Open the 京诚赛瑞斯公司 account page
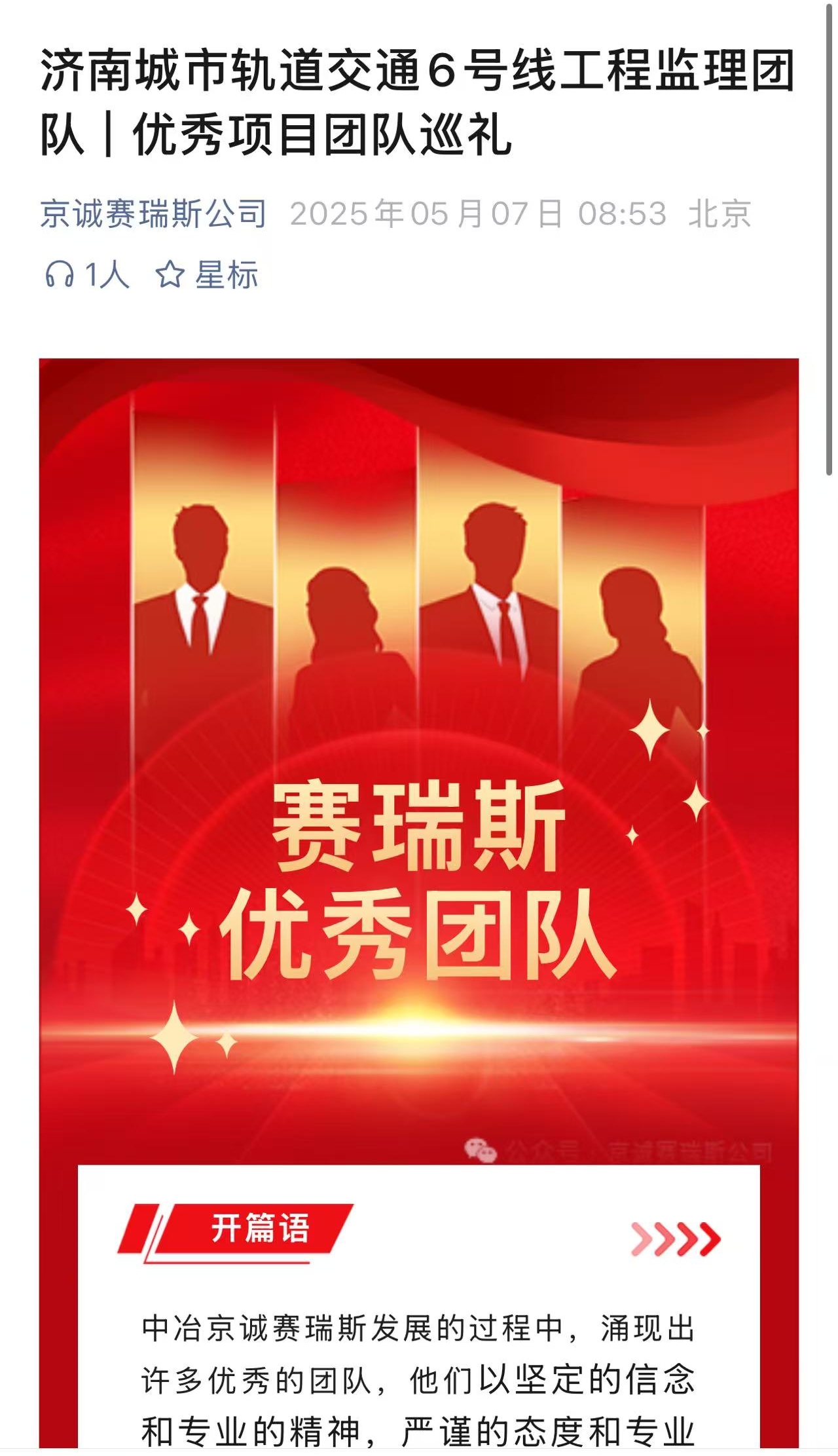Viewport: 838px width, 1456px height. [153, 214]
